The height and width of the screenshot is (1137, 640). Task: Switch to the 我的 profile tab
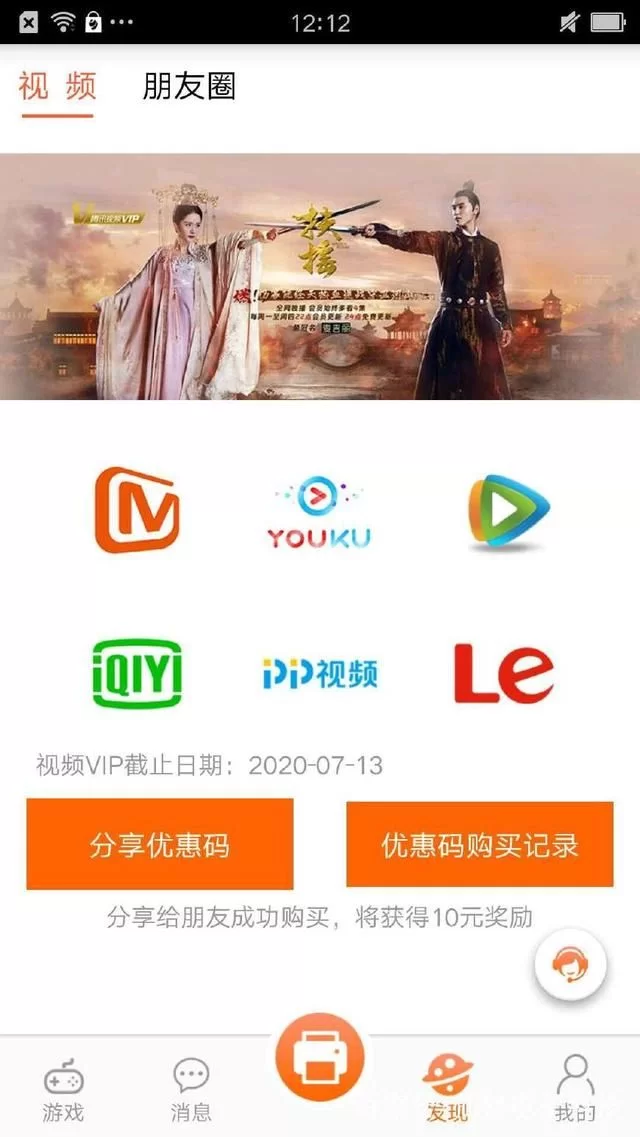pyautogui.click(x=575, y=1090)
